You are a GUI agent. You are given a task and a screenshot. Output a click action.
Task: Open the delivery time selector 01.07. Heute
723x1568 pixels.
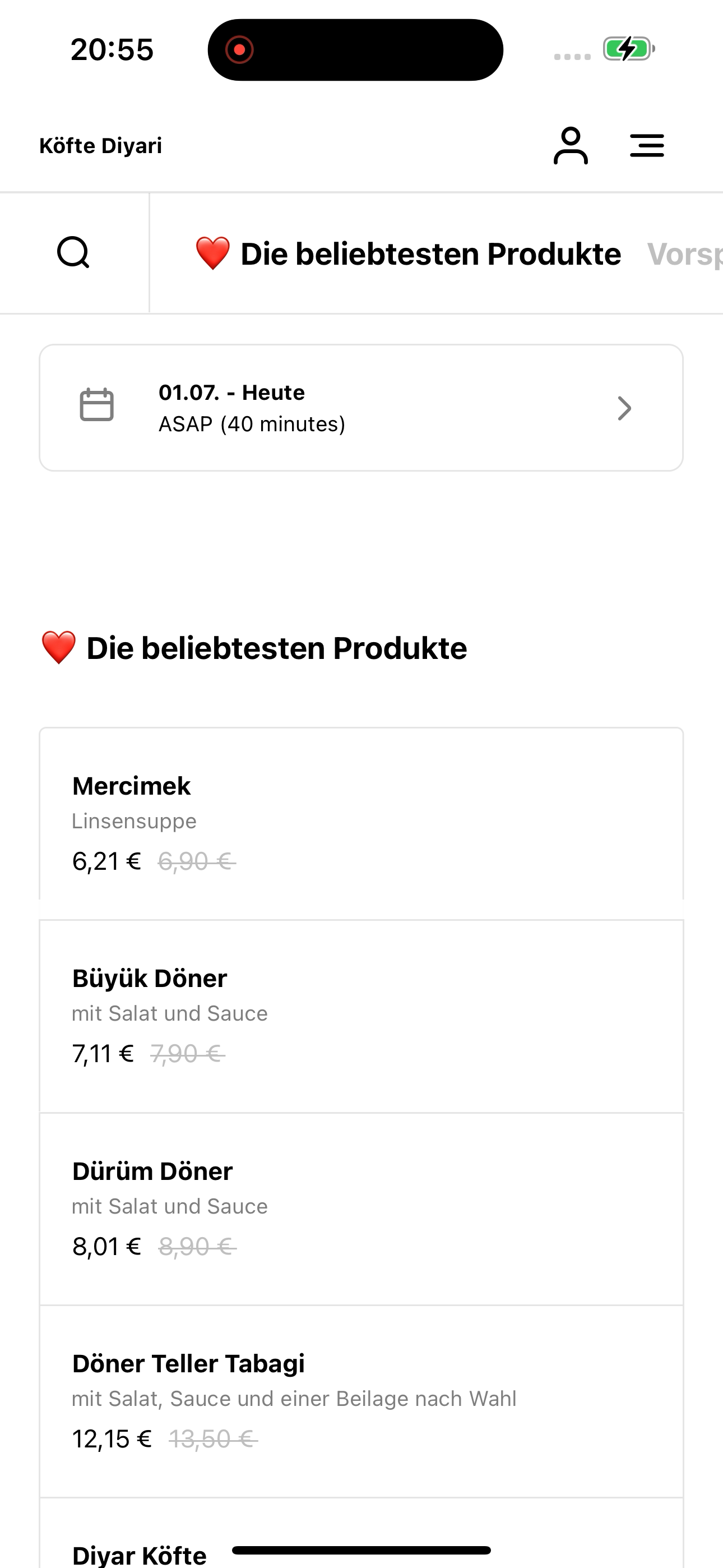[361, 408]
